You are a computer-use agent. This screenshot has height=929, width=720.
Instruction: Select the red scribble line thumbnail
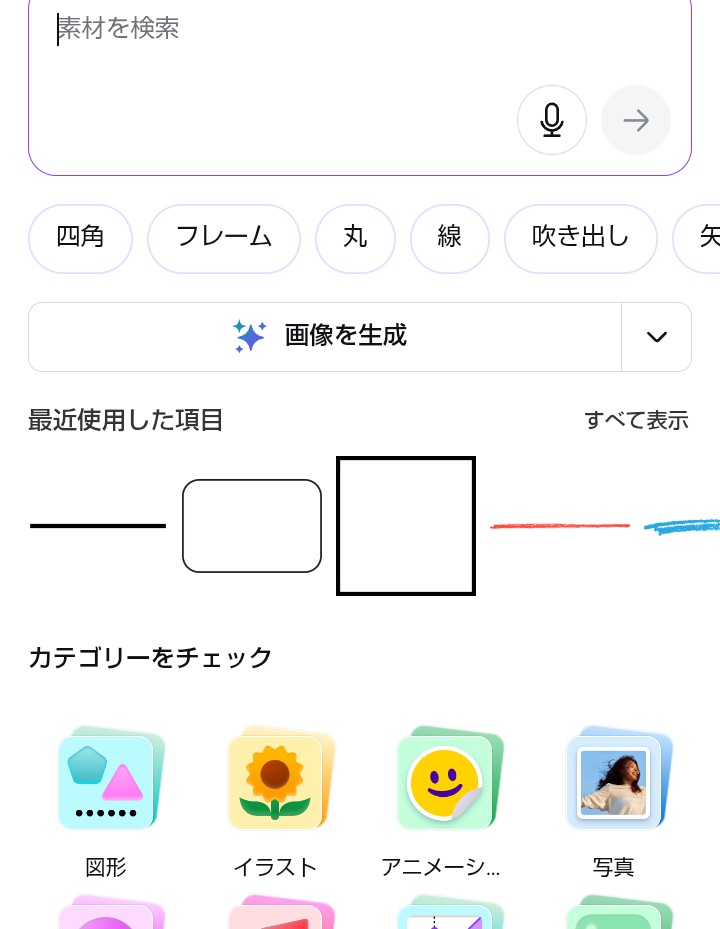pos(560,524)
